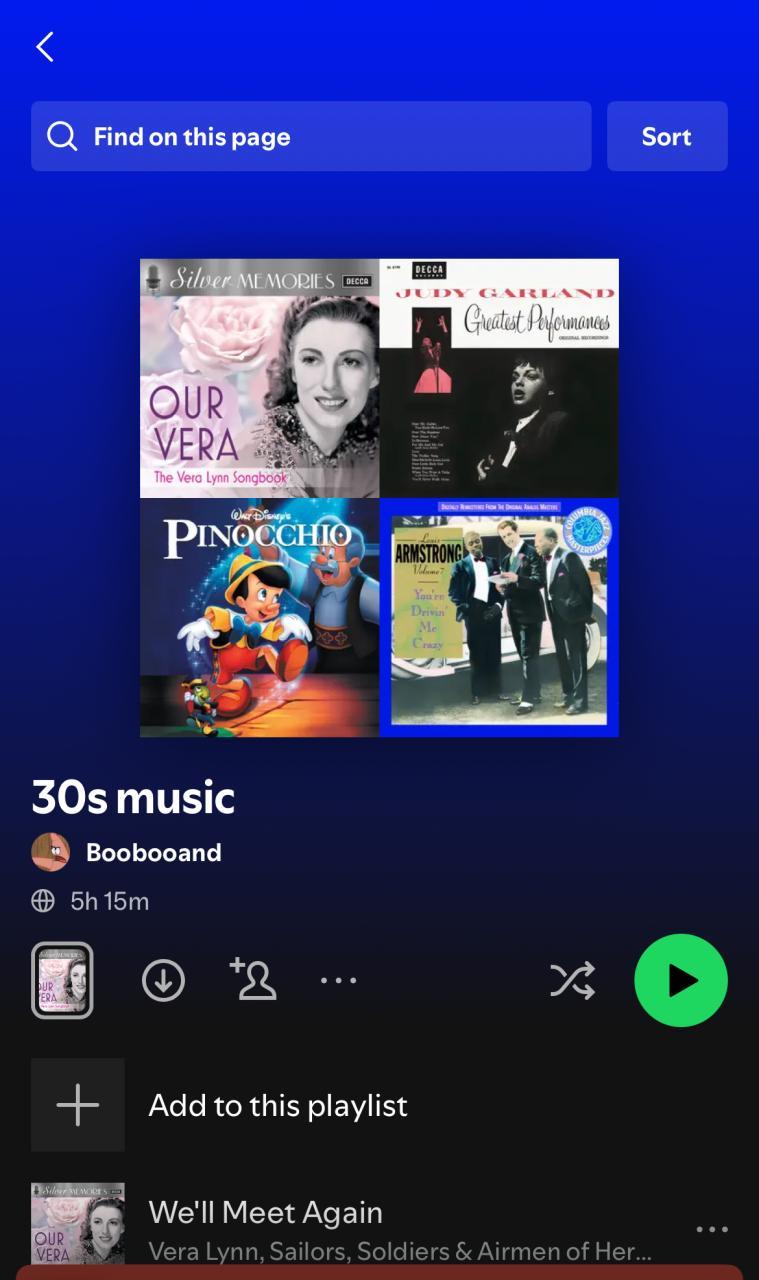Open Boobooand's profile

(153, 852)
